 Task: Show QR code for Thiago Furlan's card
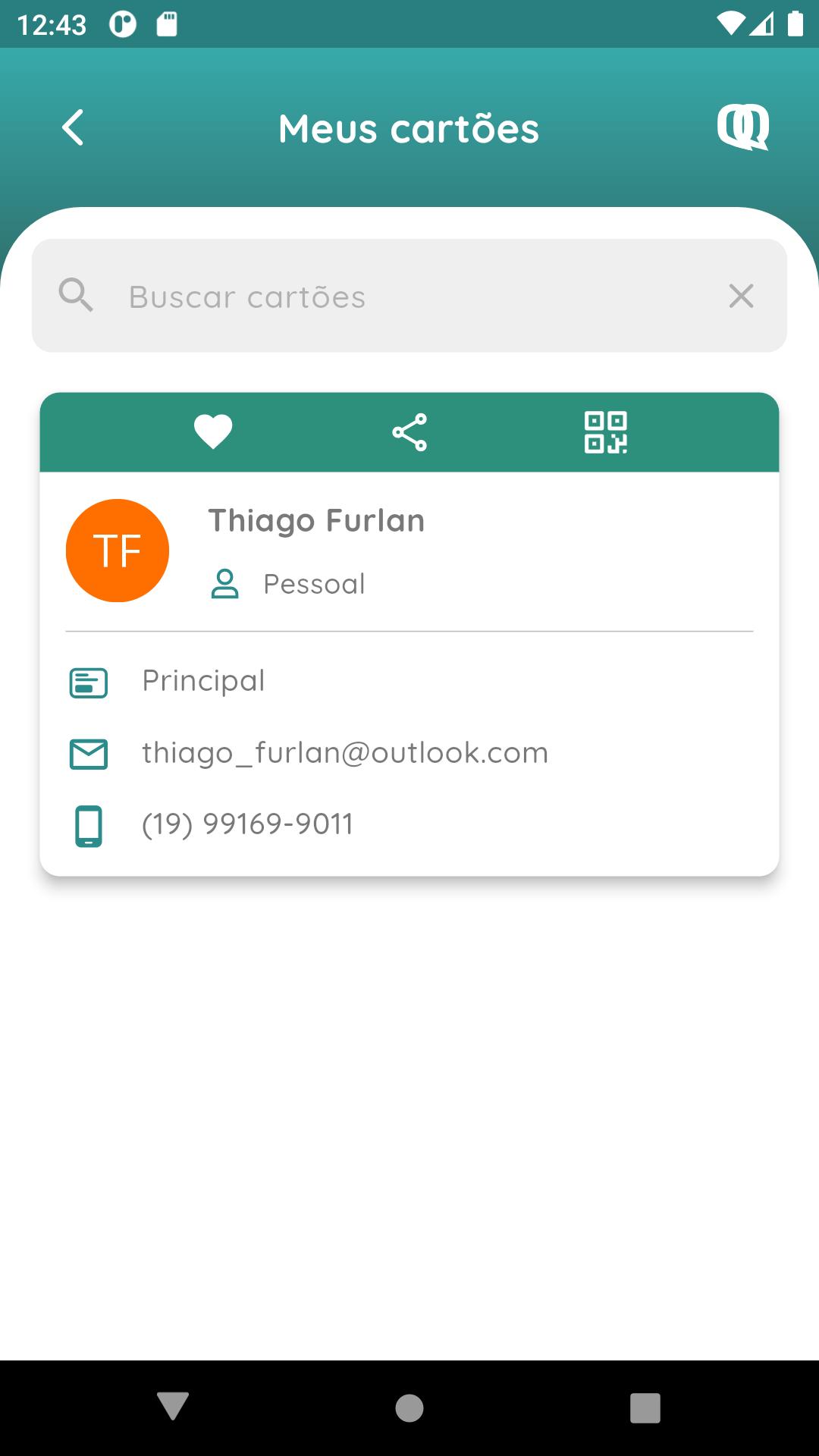(605, 432)
